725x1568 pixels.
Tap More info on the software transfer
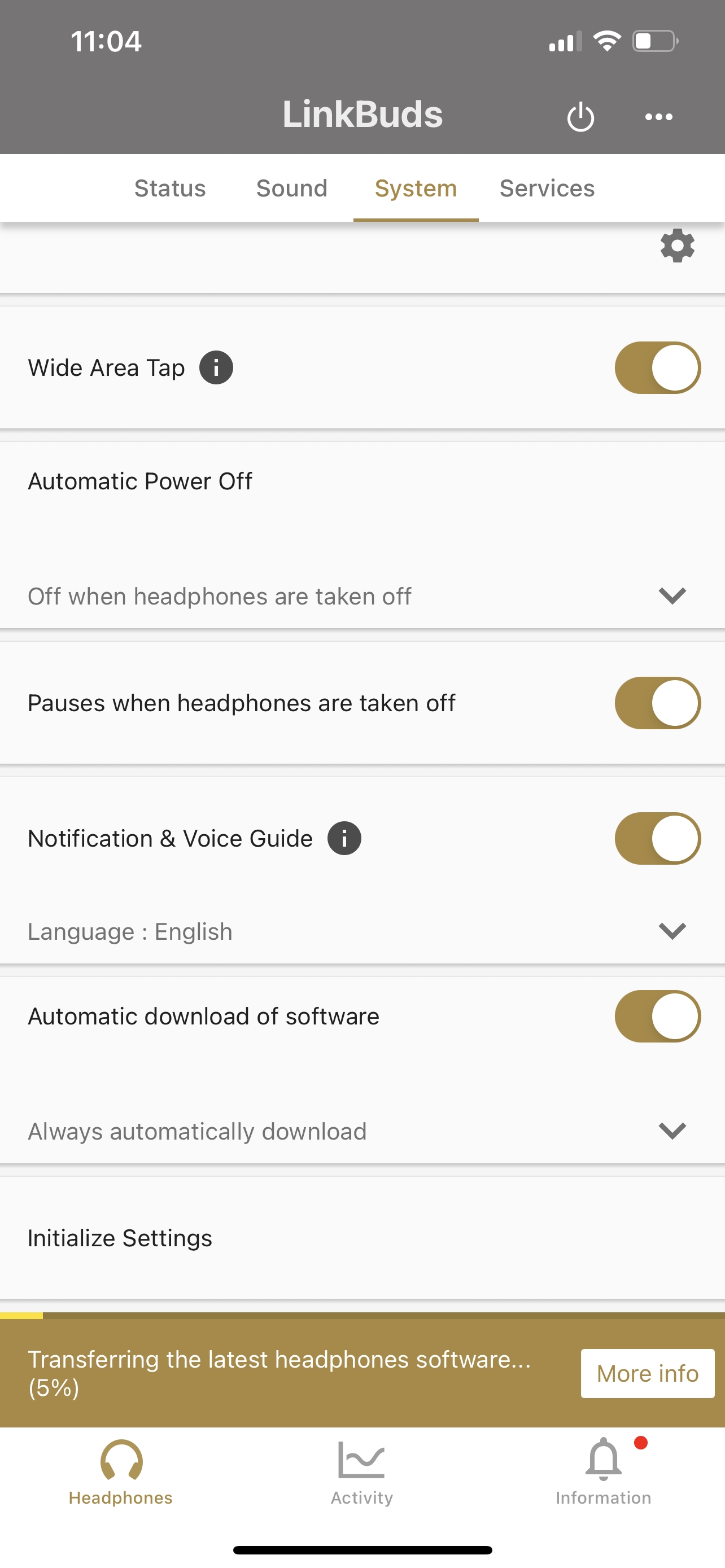pos(647,1373)
